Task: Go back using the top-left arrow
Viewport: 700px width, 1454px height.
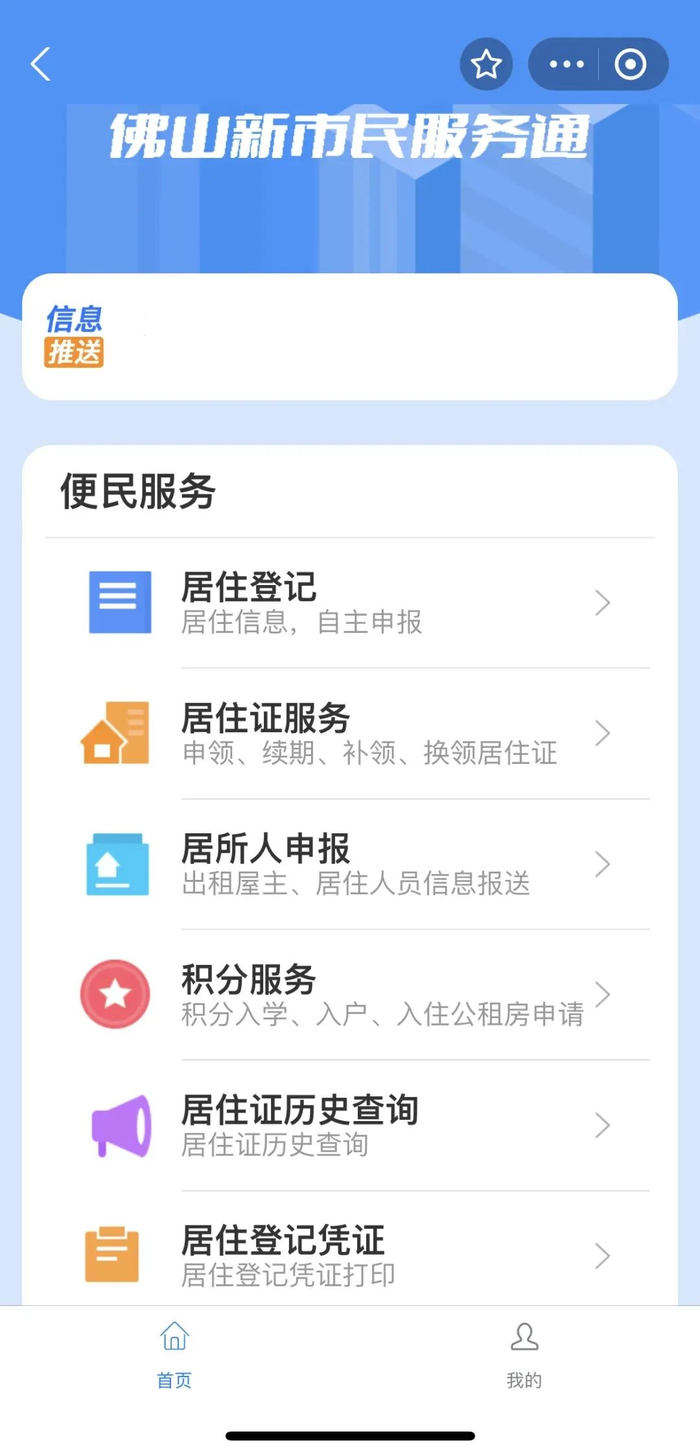Action: point(41,65)
